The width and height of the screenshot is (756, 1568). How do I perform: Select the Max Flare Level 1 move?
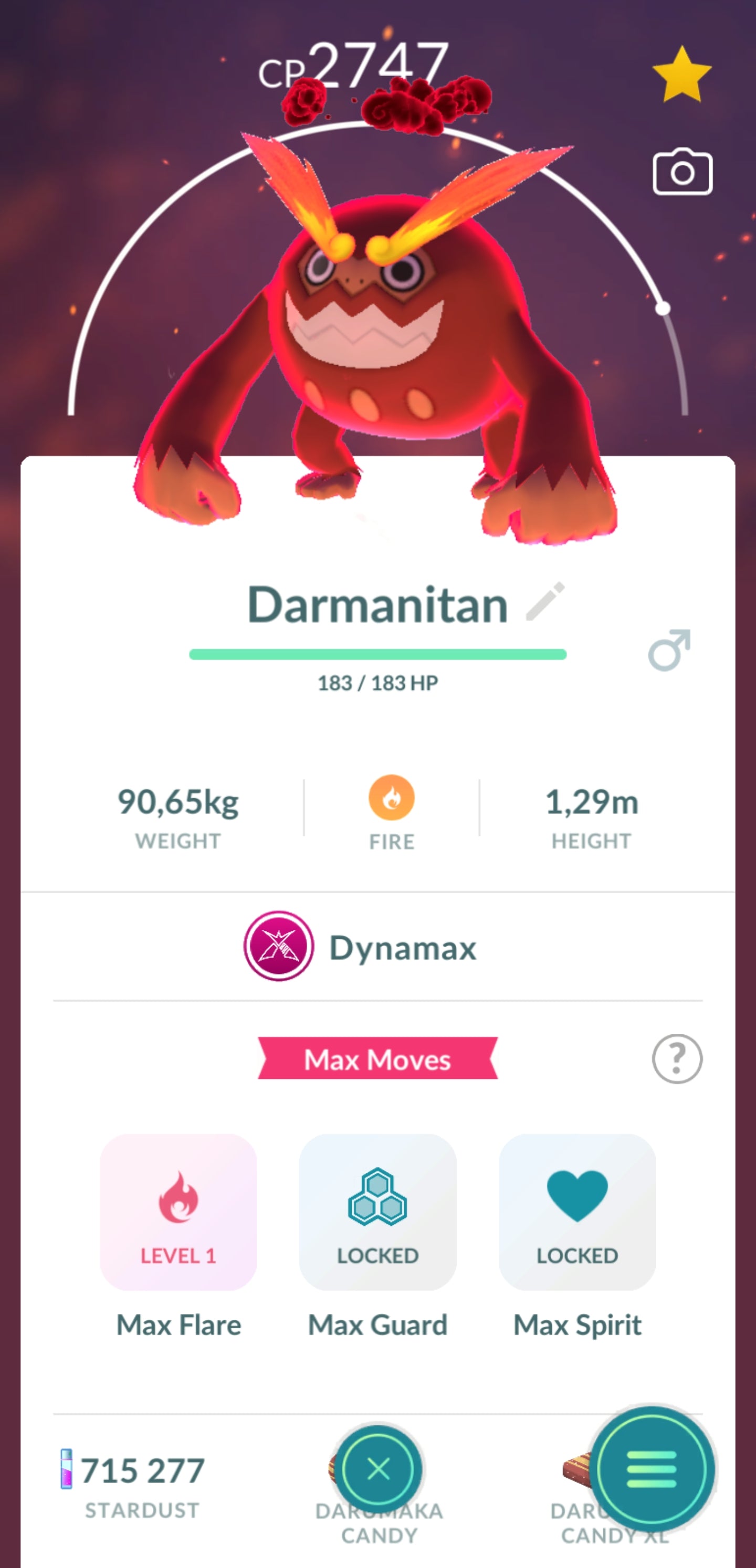[178, 1211]
